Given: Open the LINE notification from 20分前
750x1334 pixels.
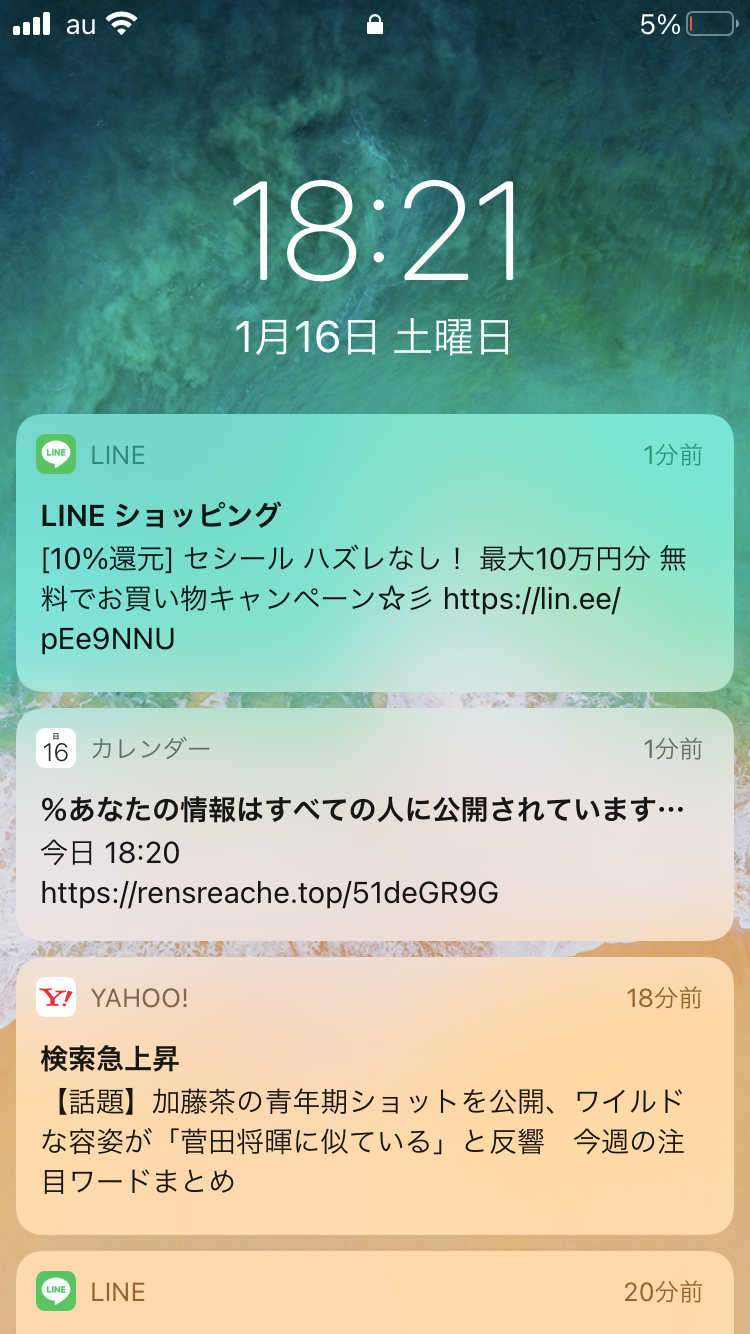Looking at the screenshot, I should 375,1294.
